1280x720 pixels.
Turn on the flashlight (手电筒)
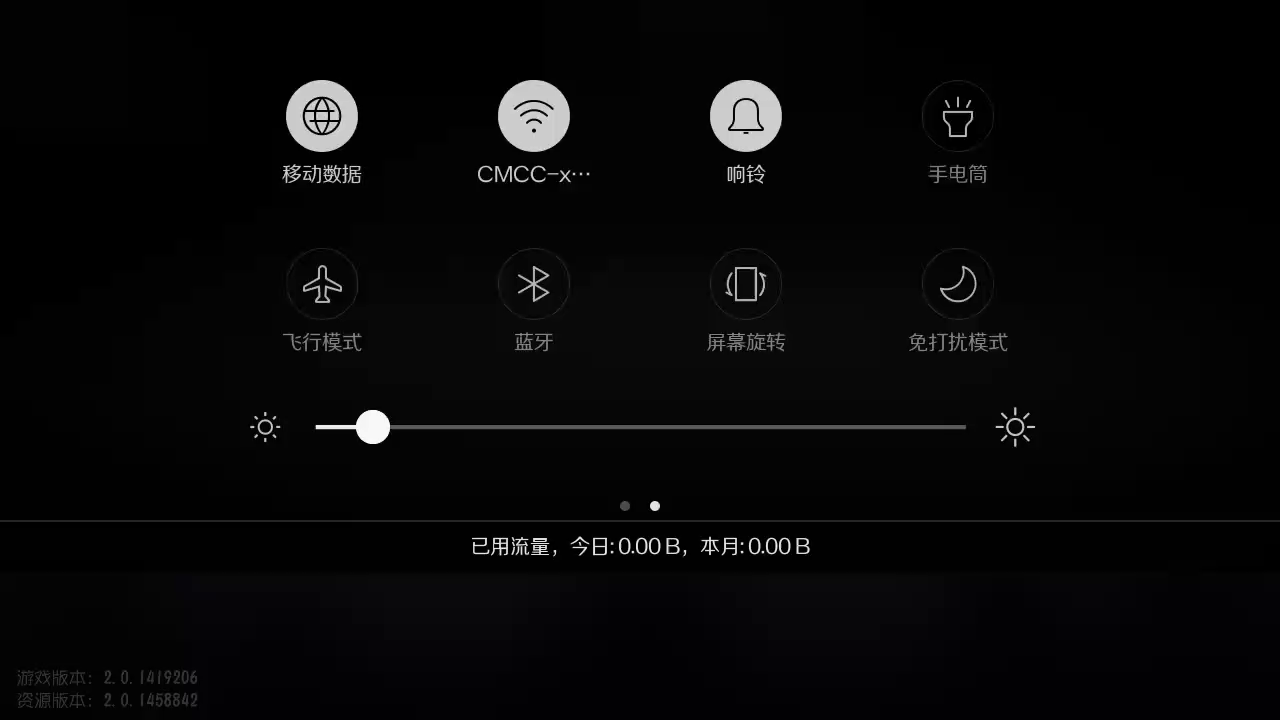(958, 116)
